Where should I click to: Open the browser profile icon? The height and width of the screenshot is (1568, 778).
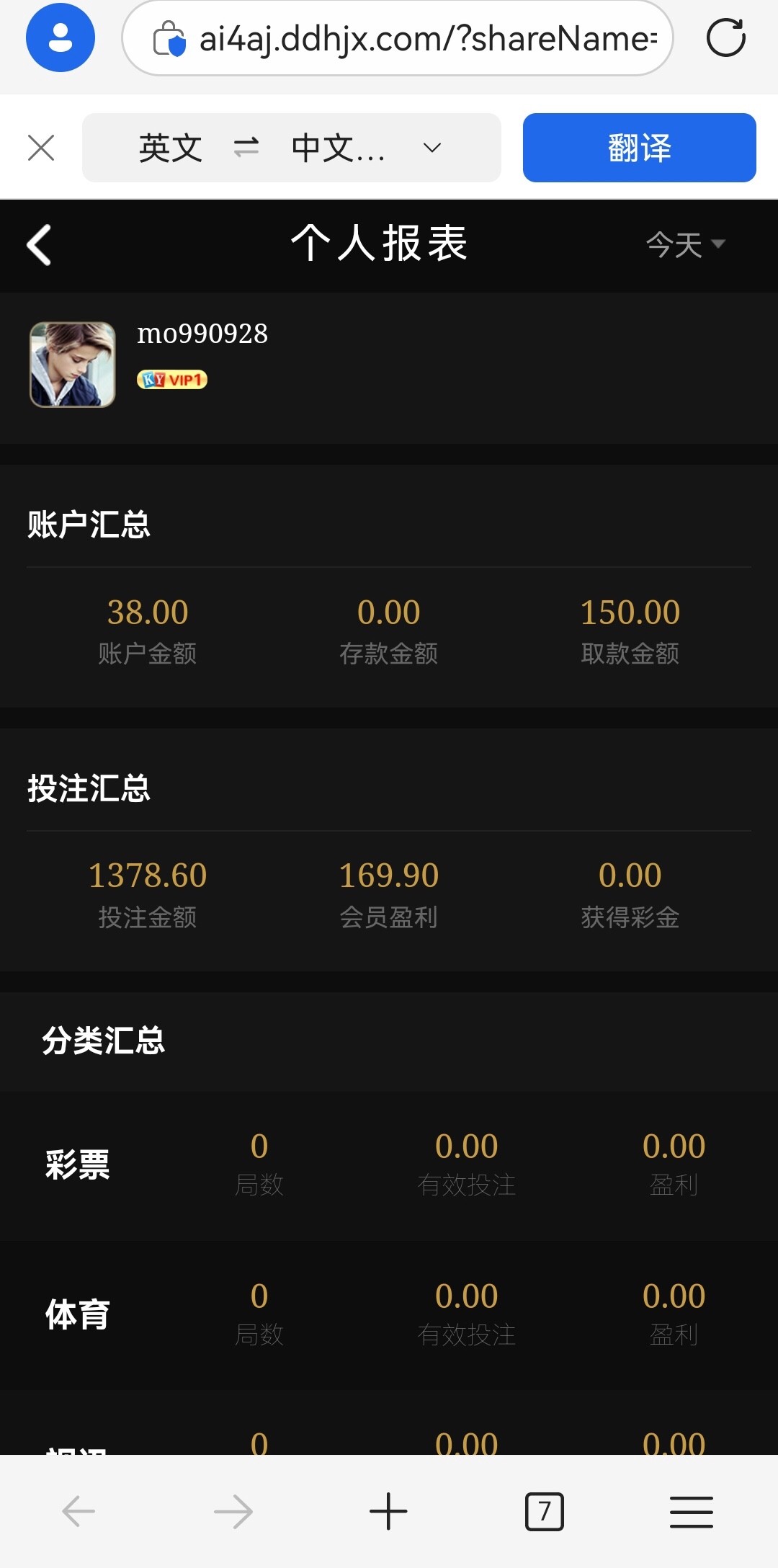coord(61,37)
